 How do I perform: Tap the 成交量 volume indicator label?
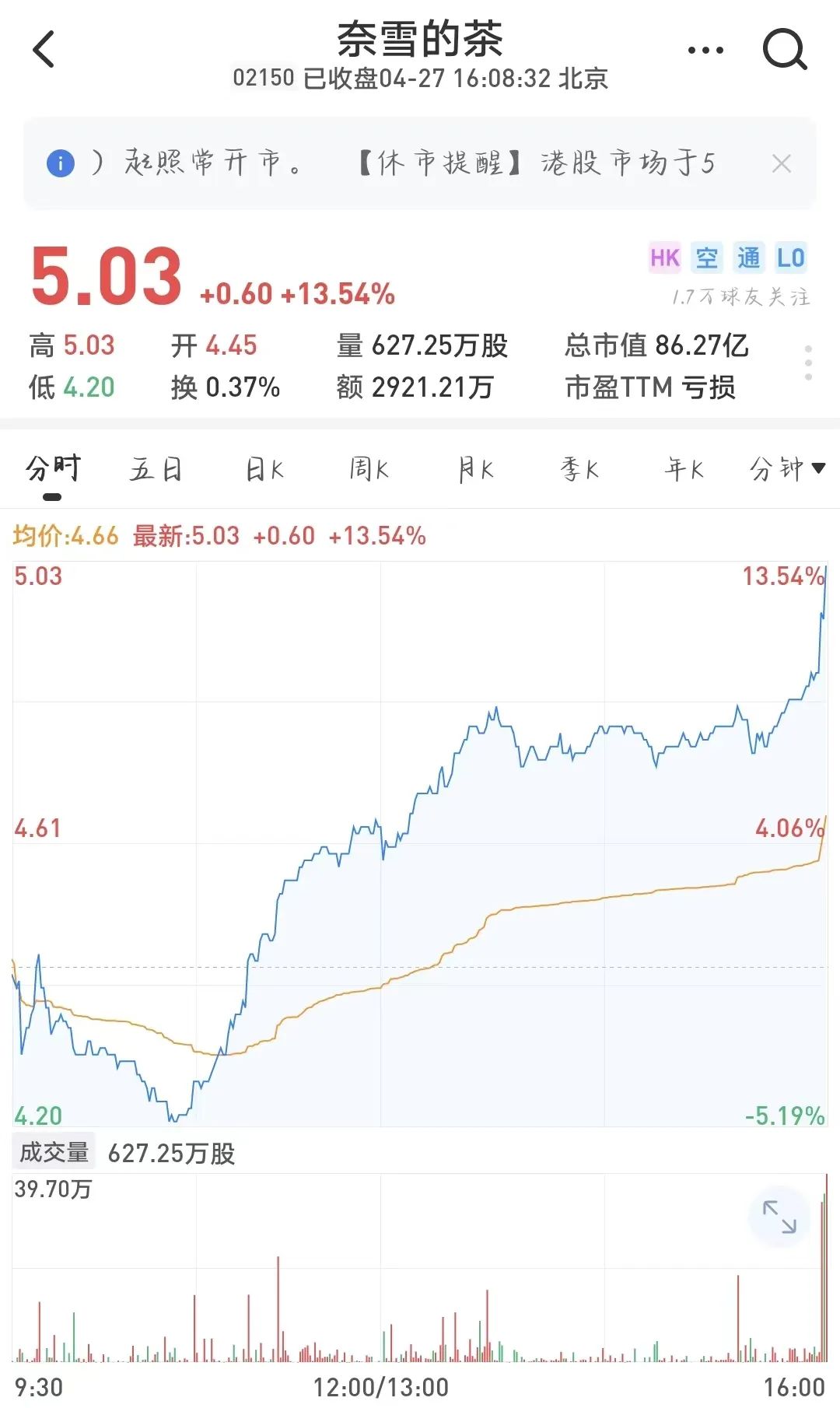[54, 1152]
